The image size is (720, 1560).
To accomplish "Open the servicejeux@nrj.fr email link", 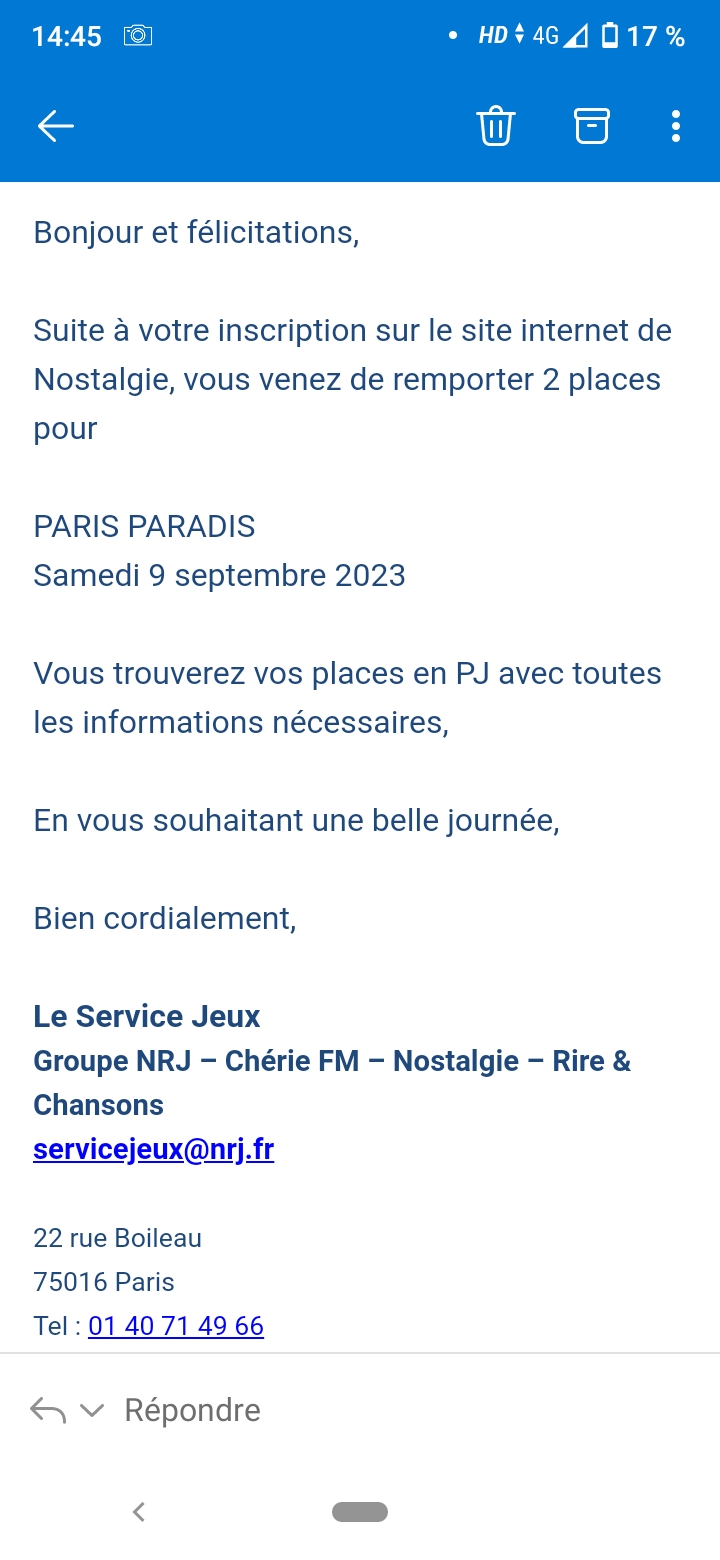I will coord(154,1150).
